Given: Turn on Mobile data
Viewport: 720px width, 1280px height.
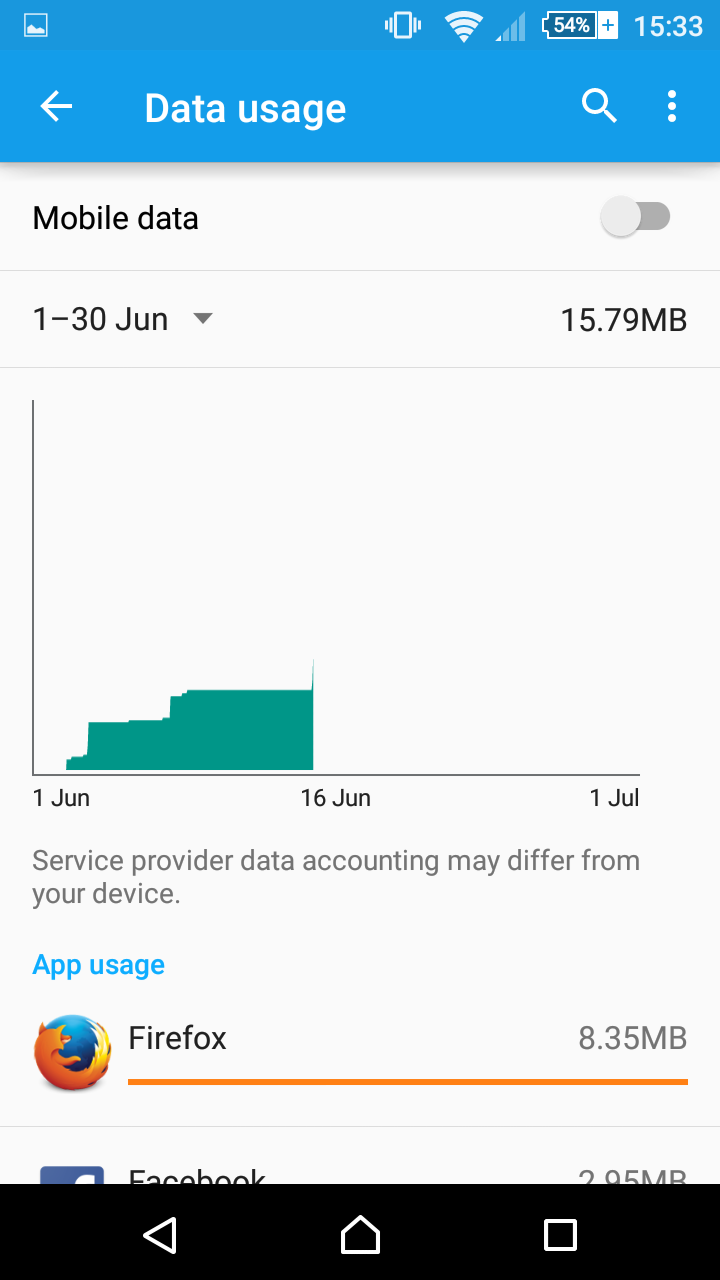Looking at the screenshot, I should (x=636, y=217).
